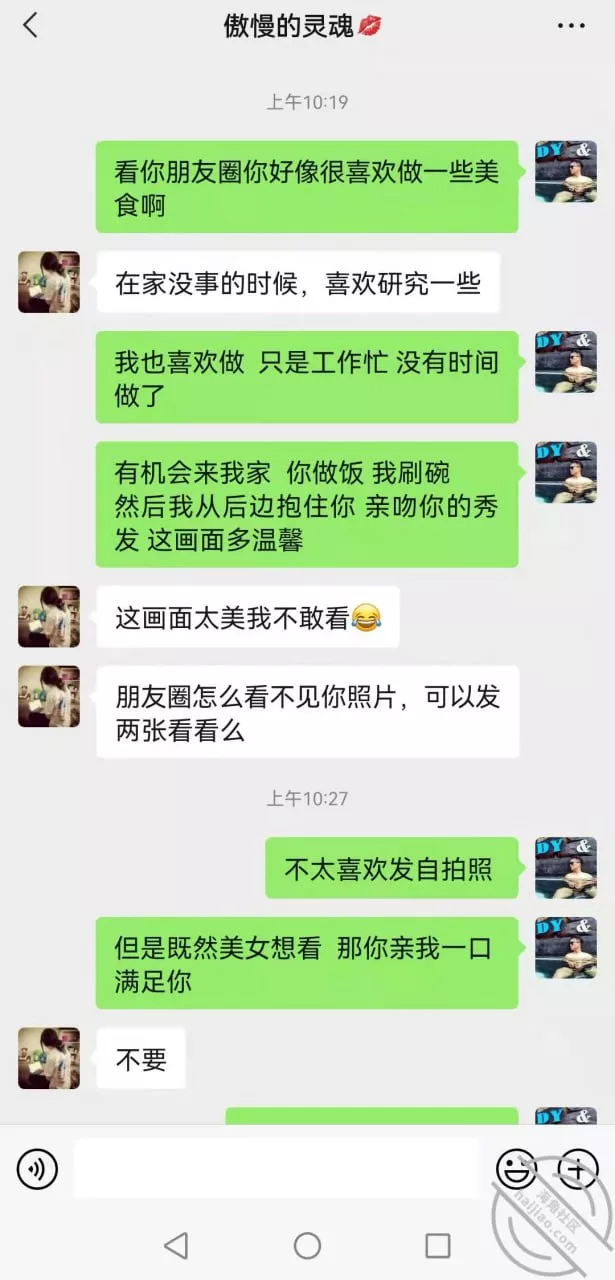Switch to voice message input
615x1280 pixels.
coord(38,1168)
